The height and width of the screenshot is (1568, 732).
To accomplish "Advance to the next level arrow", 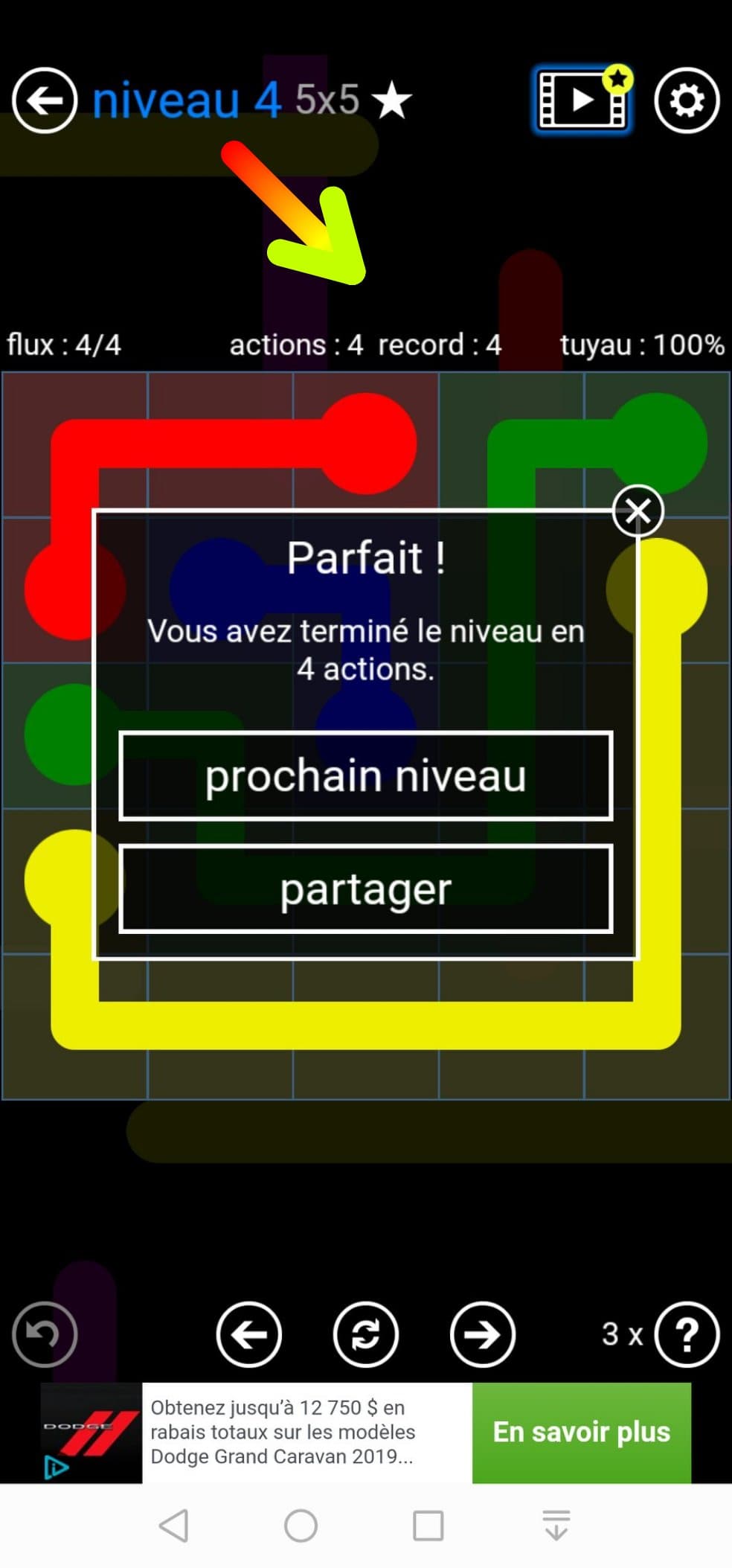I will (x=482, y=1334).
